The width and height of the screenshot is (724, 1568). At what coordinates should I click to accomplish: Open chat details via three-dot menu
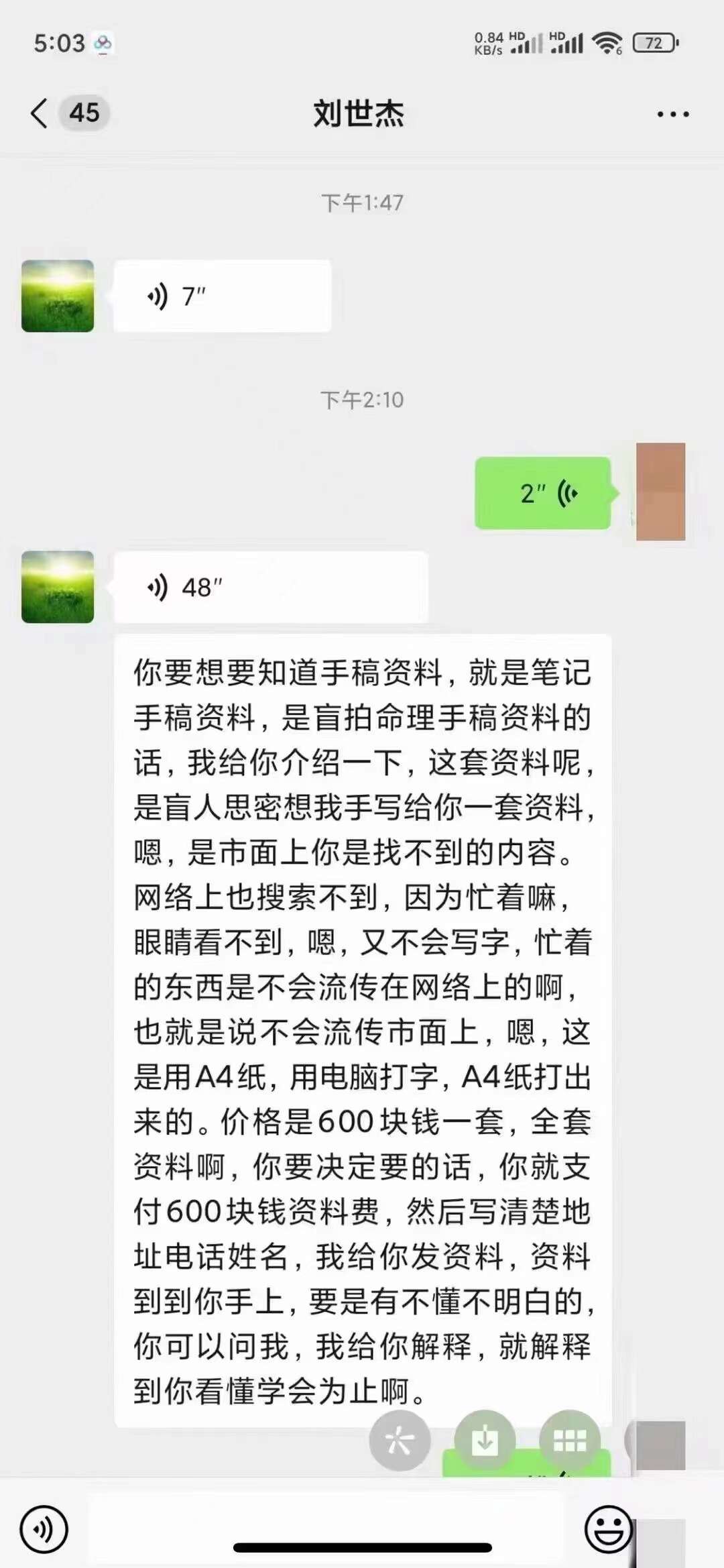coord(672,114)
